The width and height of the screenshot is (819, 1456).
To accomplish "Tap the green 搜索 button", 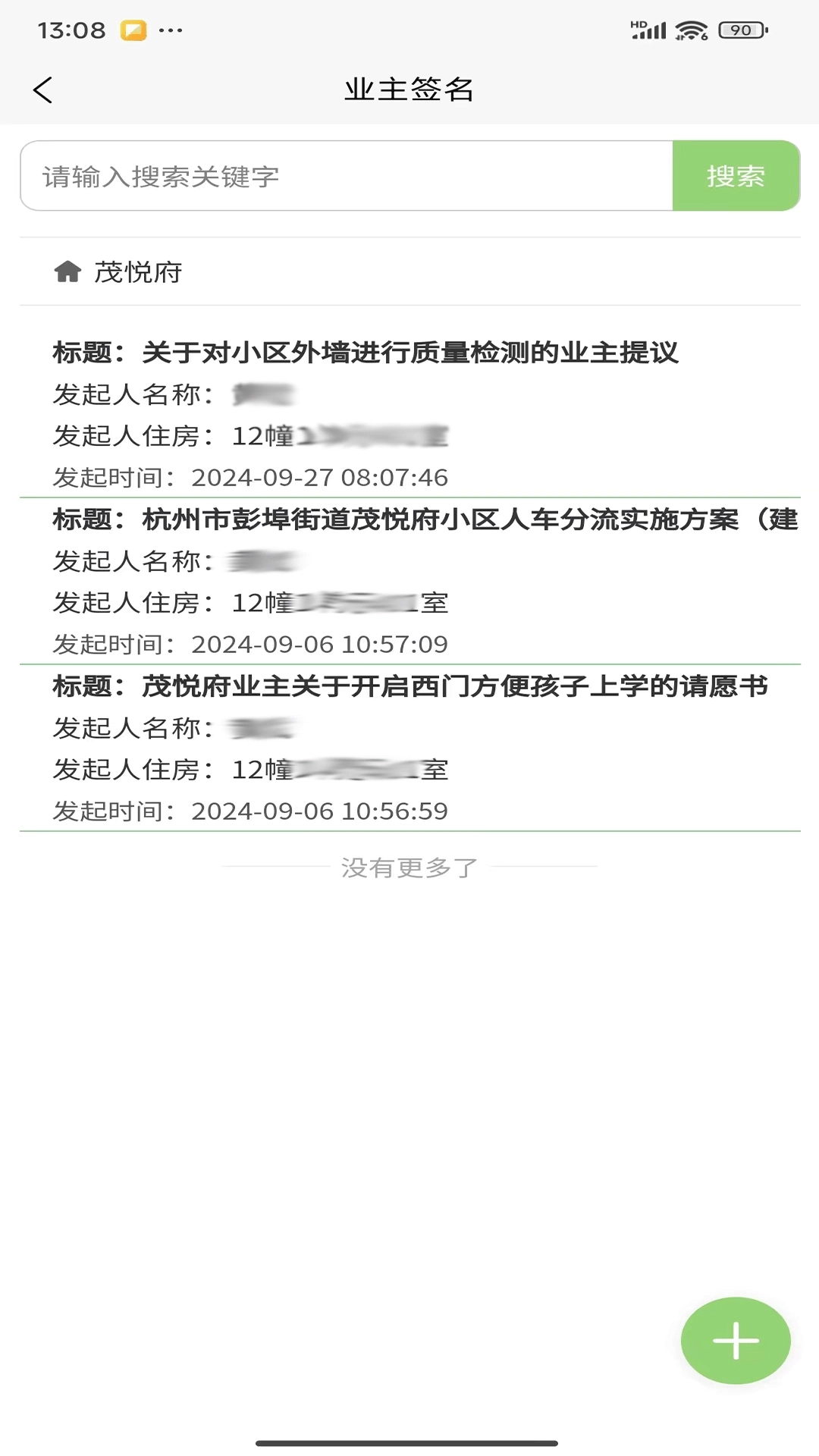I will [735, 176].
